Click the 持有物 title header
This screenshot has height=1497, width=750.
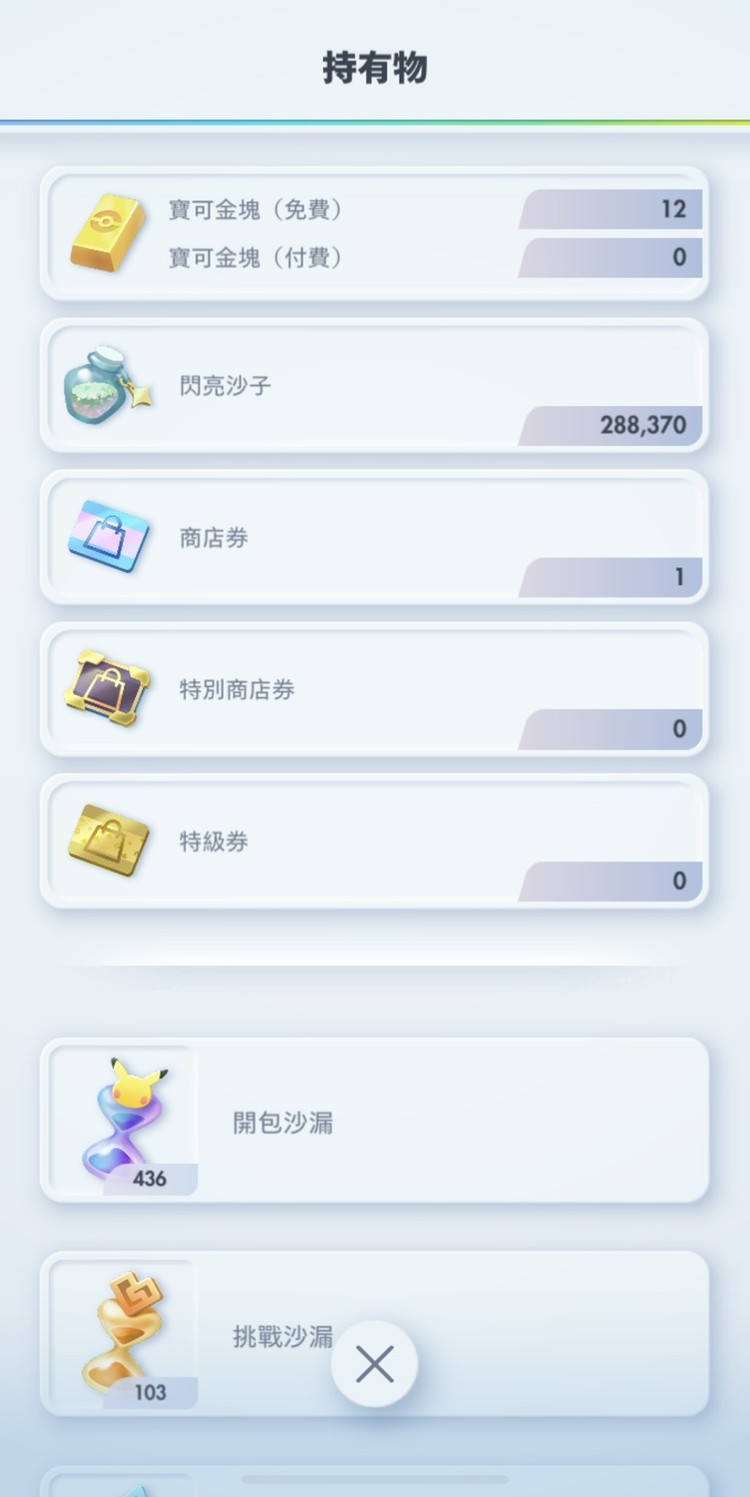(375, 68)
